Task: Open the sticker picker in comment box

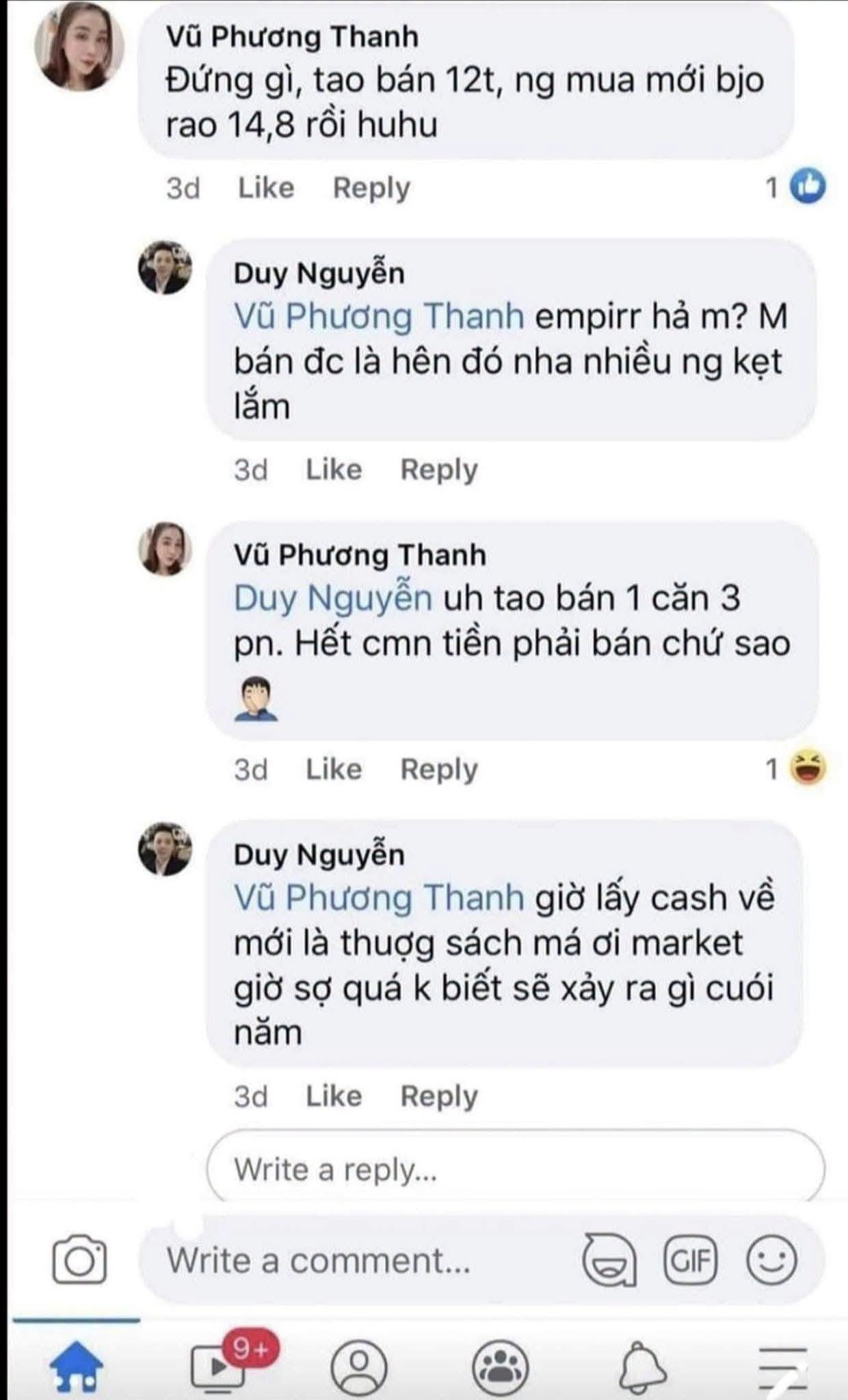Action: tap(609, 1260)
